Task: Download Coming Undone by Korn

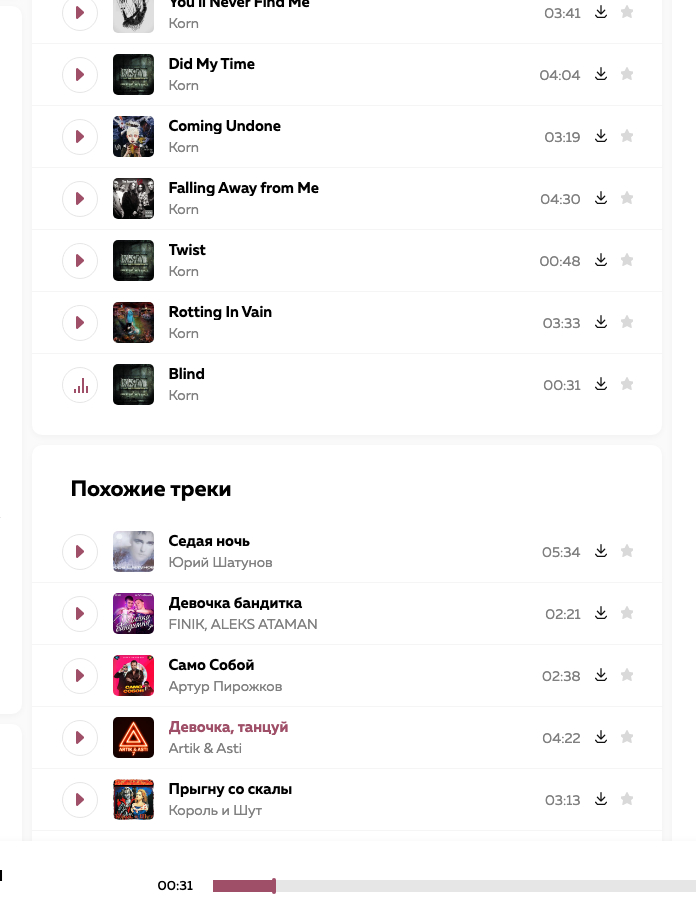Action: tap(601, 136)
